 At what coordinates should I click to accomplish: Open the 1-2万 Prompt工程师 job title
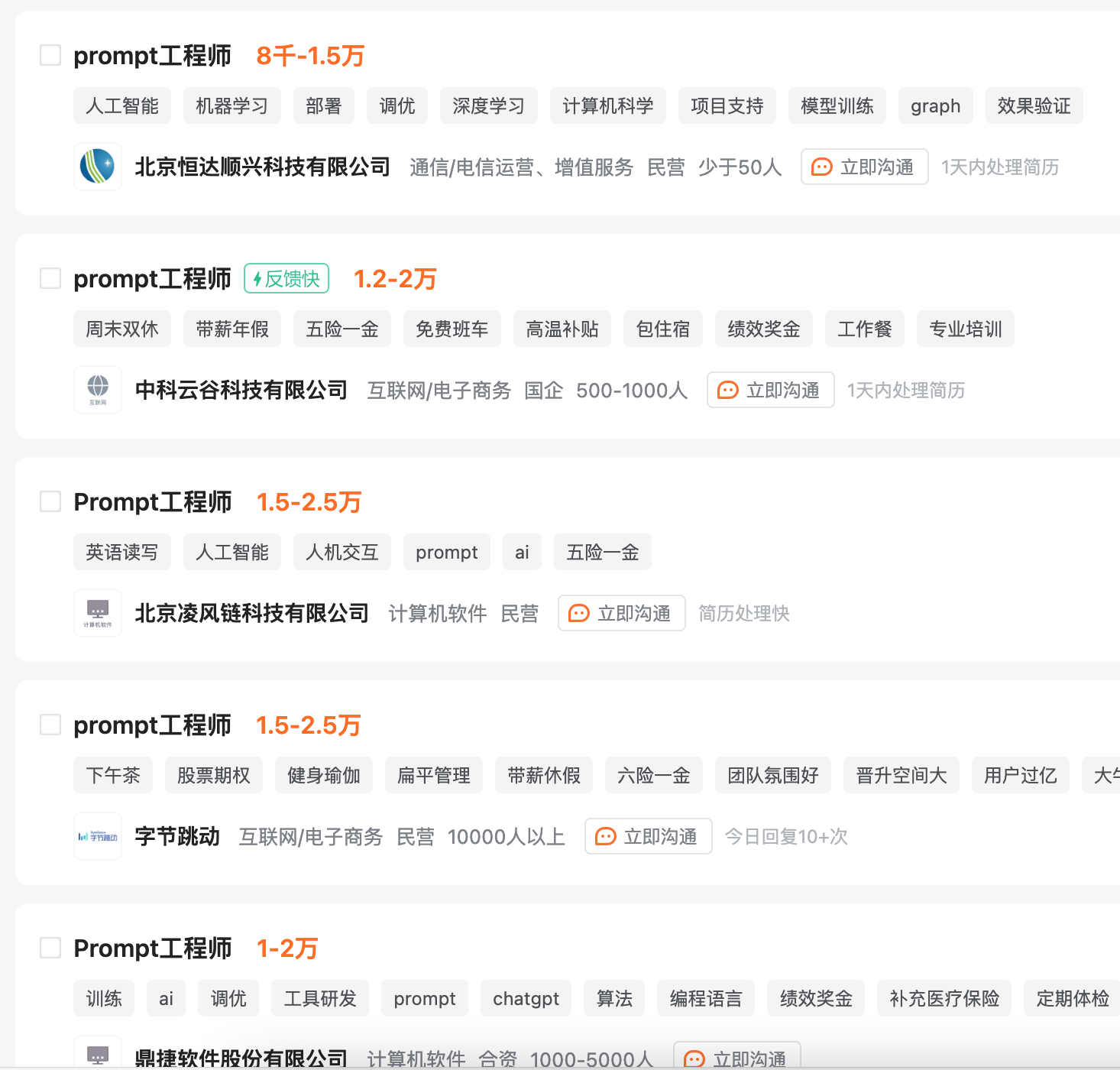click(152, 948)
